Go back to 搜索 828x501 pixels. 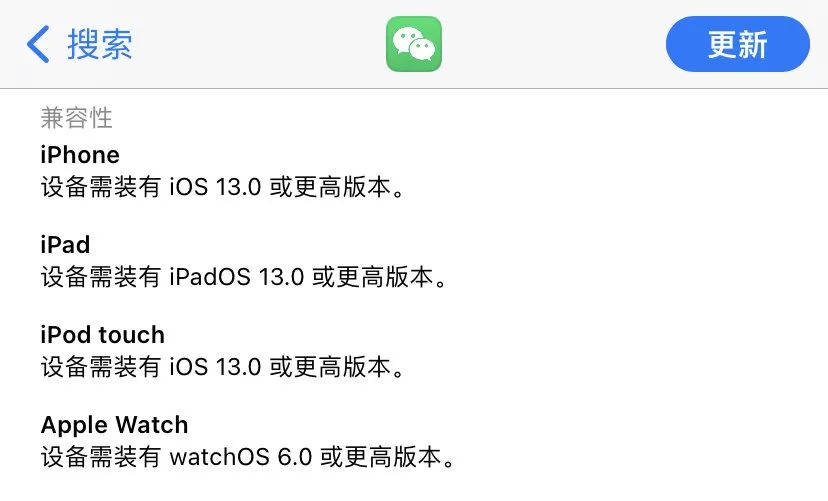(x=79, y=44)
